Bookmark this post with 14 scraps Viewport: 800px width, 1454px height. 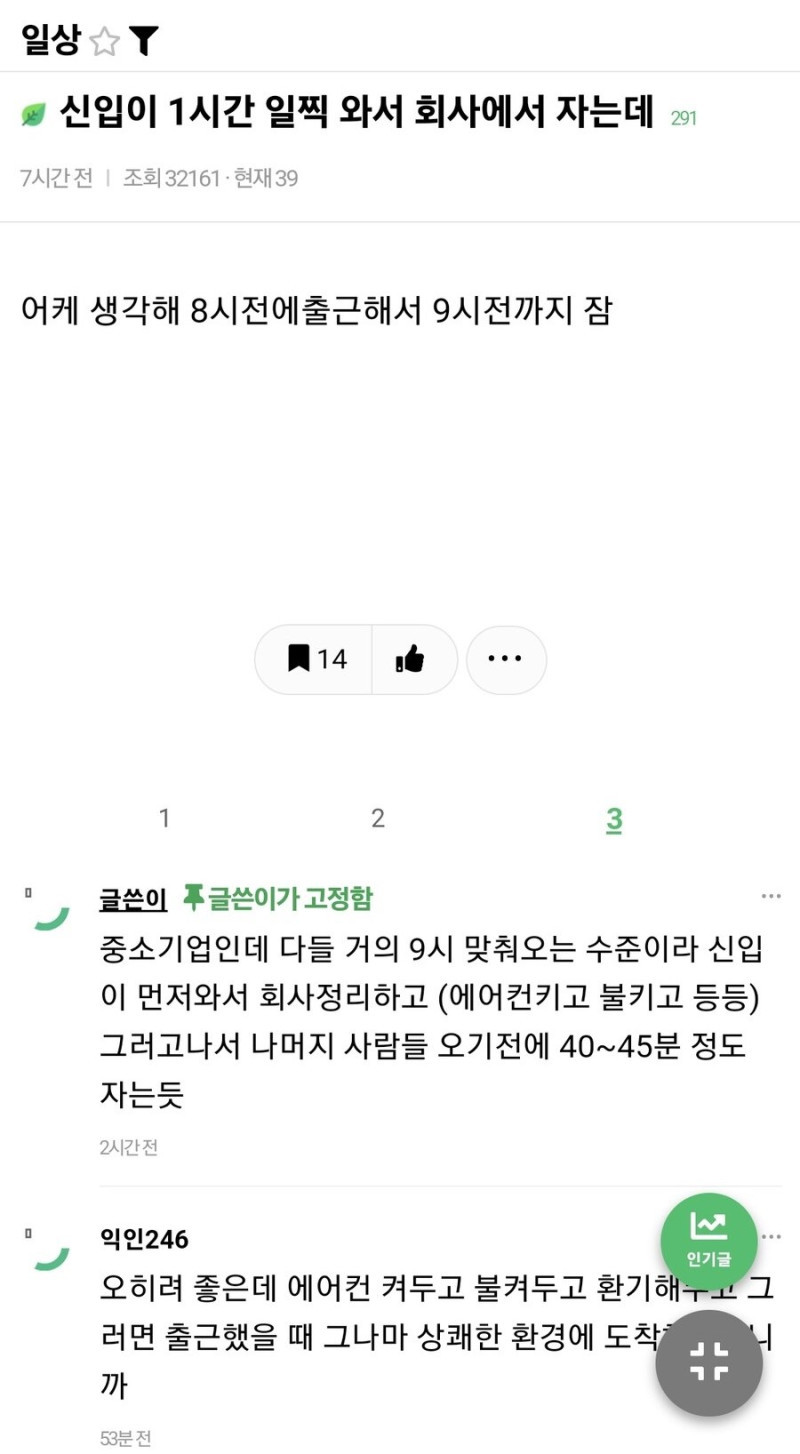coord(315,659)
